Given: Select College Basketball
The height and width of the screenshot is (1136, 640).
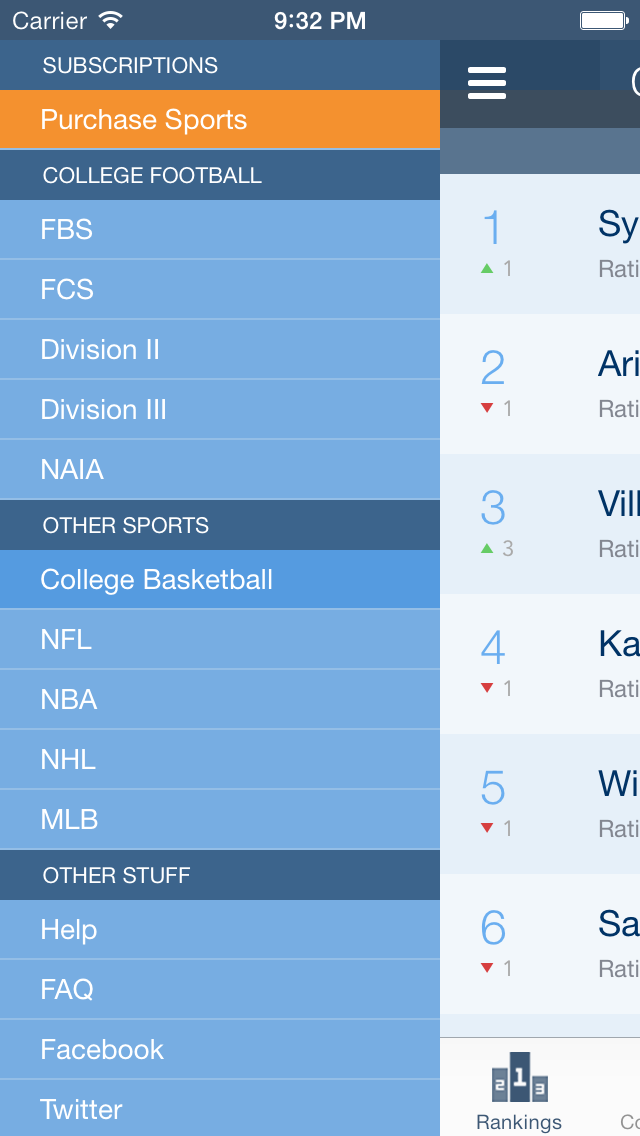Looking at the screenshot, I should point(220,580).
